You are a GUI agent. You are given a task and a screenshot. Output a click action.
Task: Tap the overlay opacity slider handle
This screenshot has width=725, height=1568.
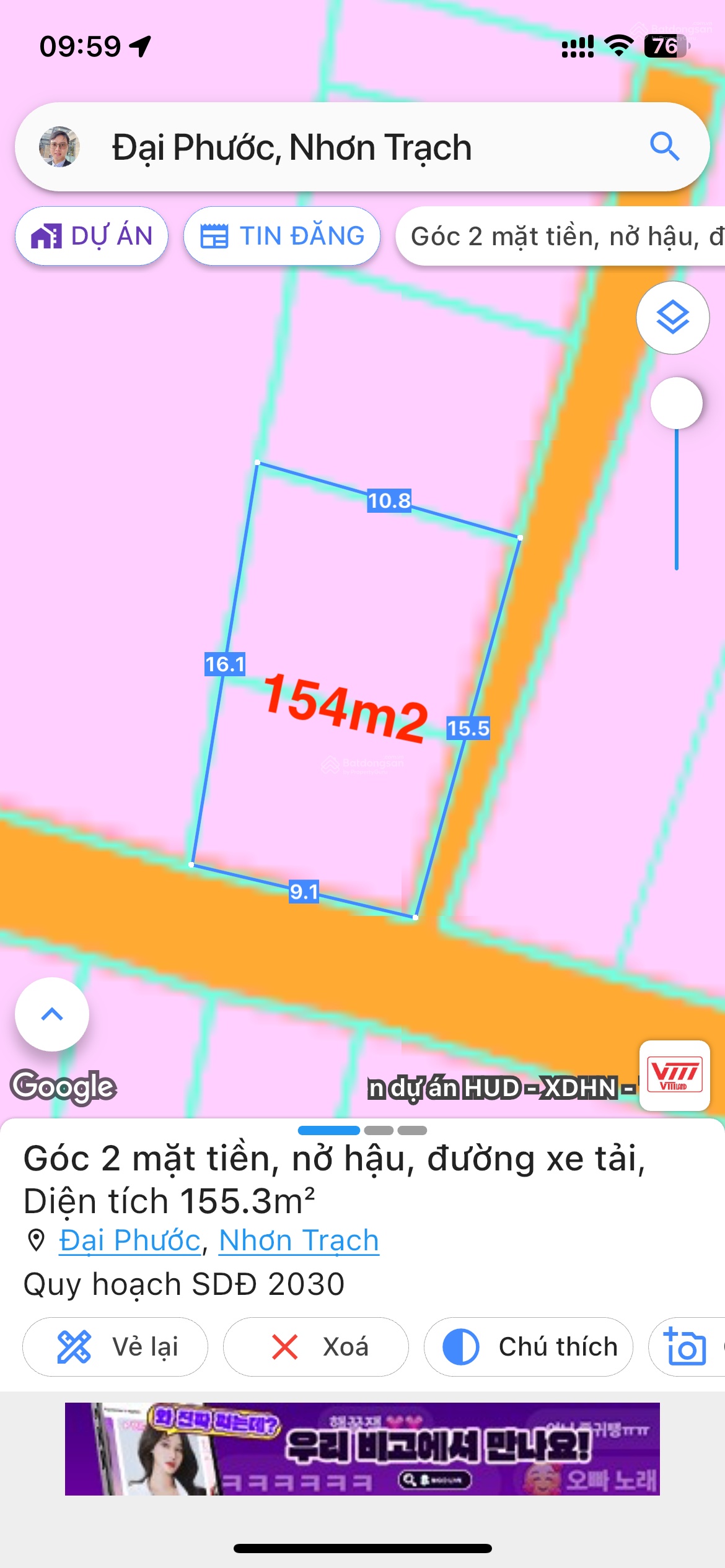pyautogui.click(x=676, y=403)
